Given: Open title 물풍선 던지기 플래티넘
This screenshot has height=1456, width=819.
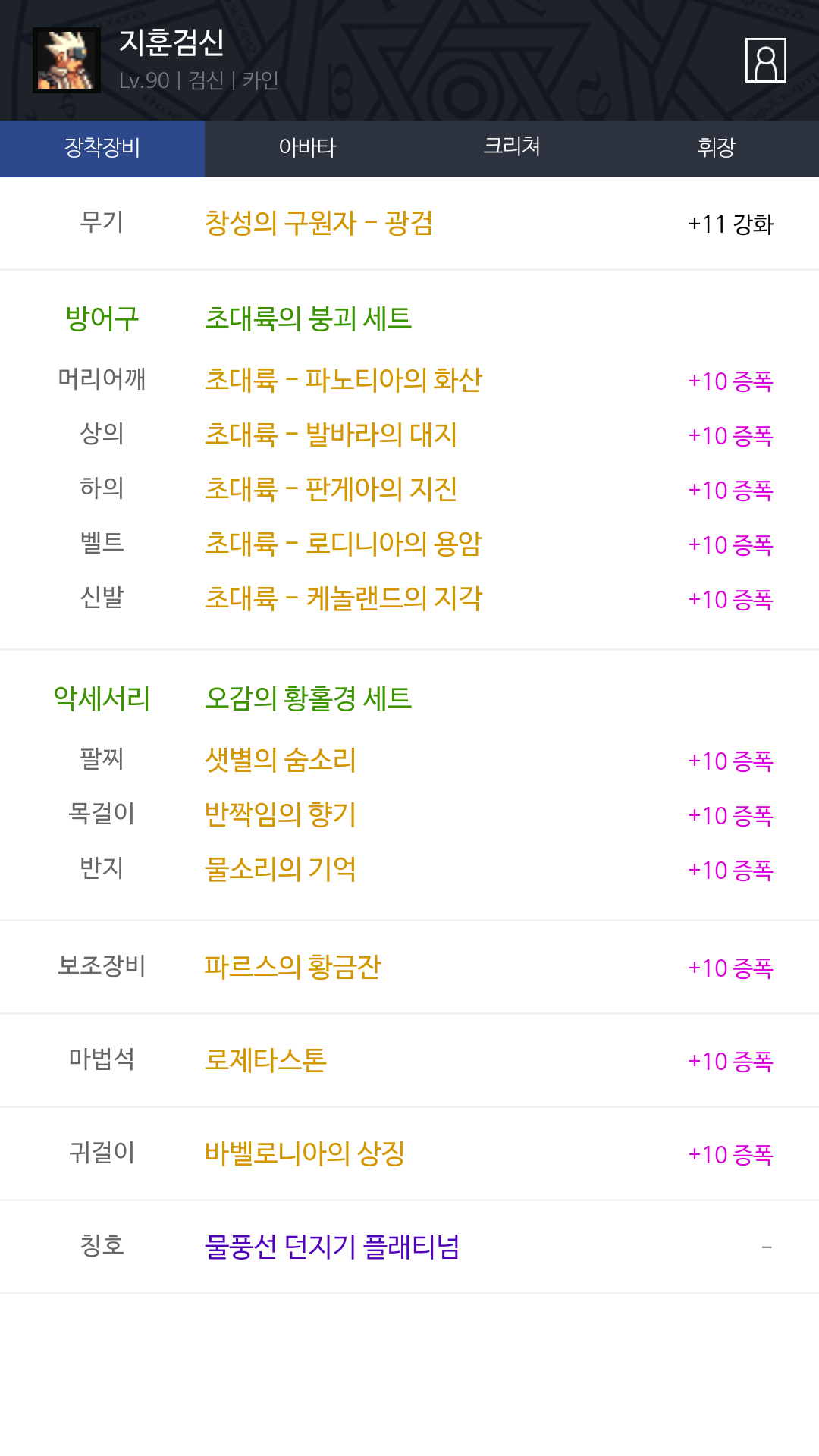Looking at the screenshot, I should click(332, 1247).
